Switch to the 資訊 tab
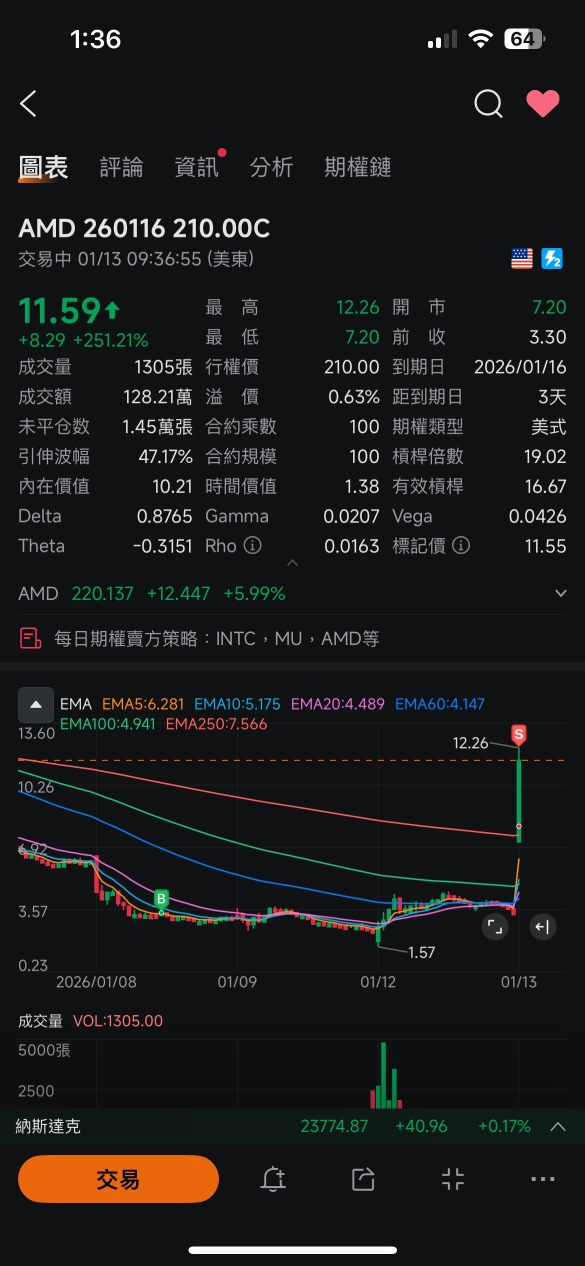Screen dimensions: 585x1266 (197, 167)
